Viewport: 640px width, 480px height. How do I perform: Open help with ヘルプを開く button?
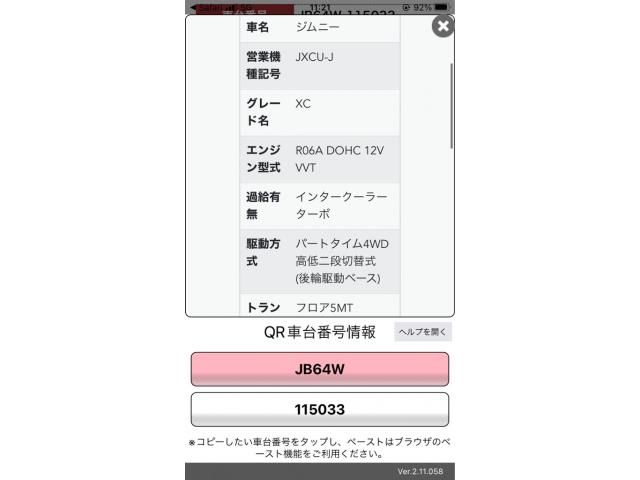click(423, 332)
